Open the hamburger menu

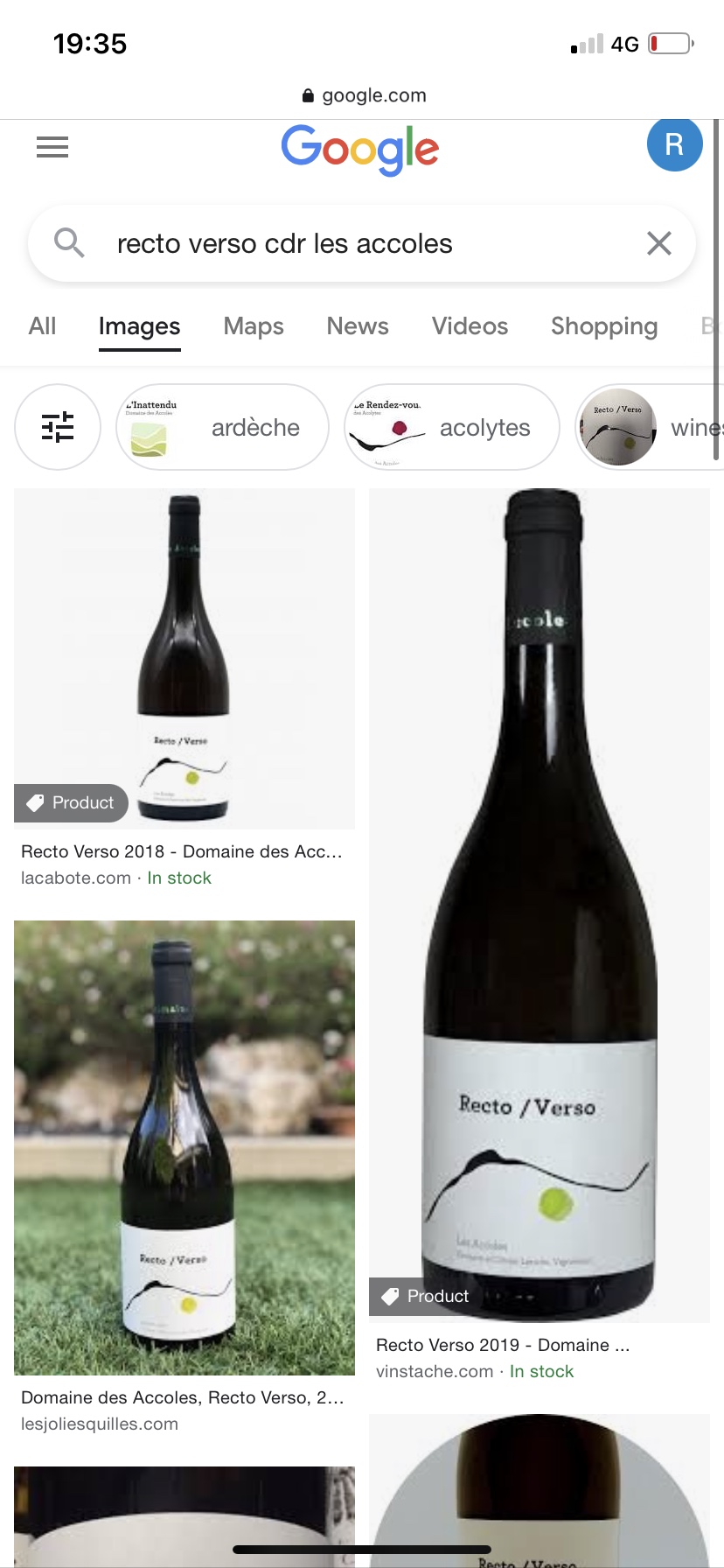point(52,147)
